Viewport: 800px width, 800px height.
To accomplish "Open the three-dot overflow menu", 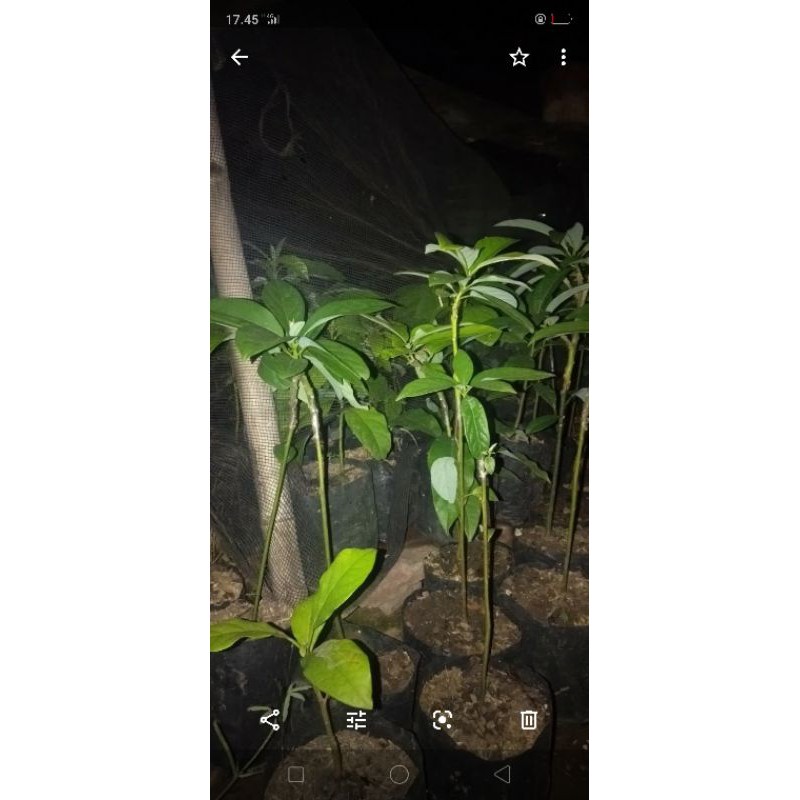I will pos(563,57).
